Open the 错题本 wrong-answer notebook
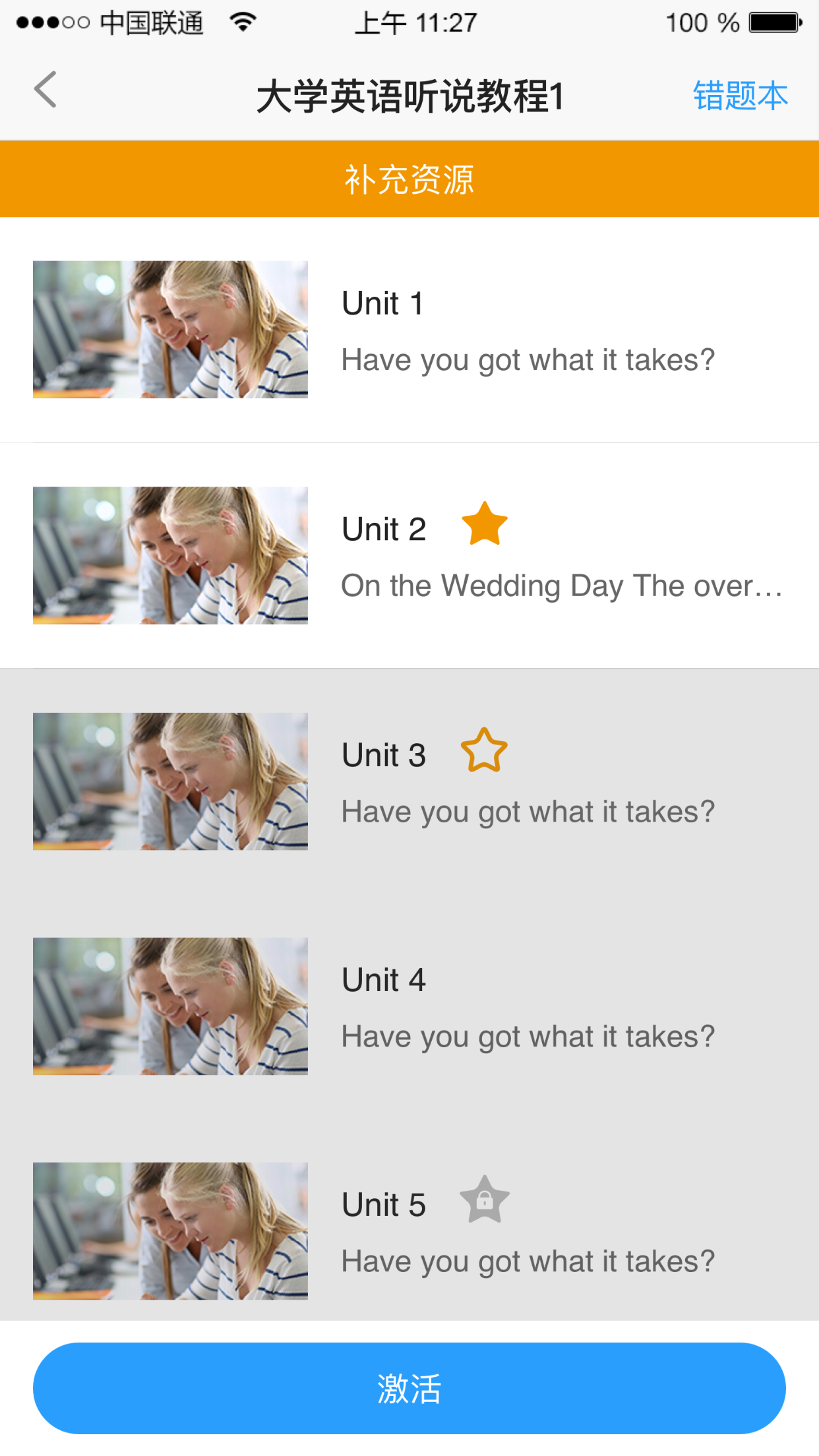Screen dimensions: 819x1456 [740, 96]
